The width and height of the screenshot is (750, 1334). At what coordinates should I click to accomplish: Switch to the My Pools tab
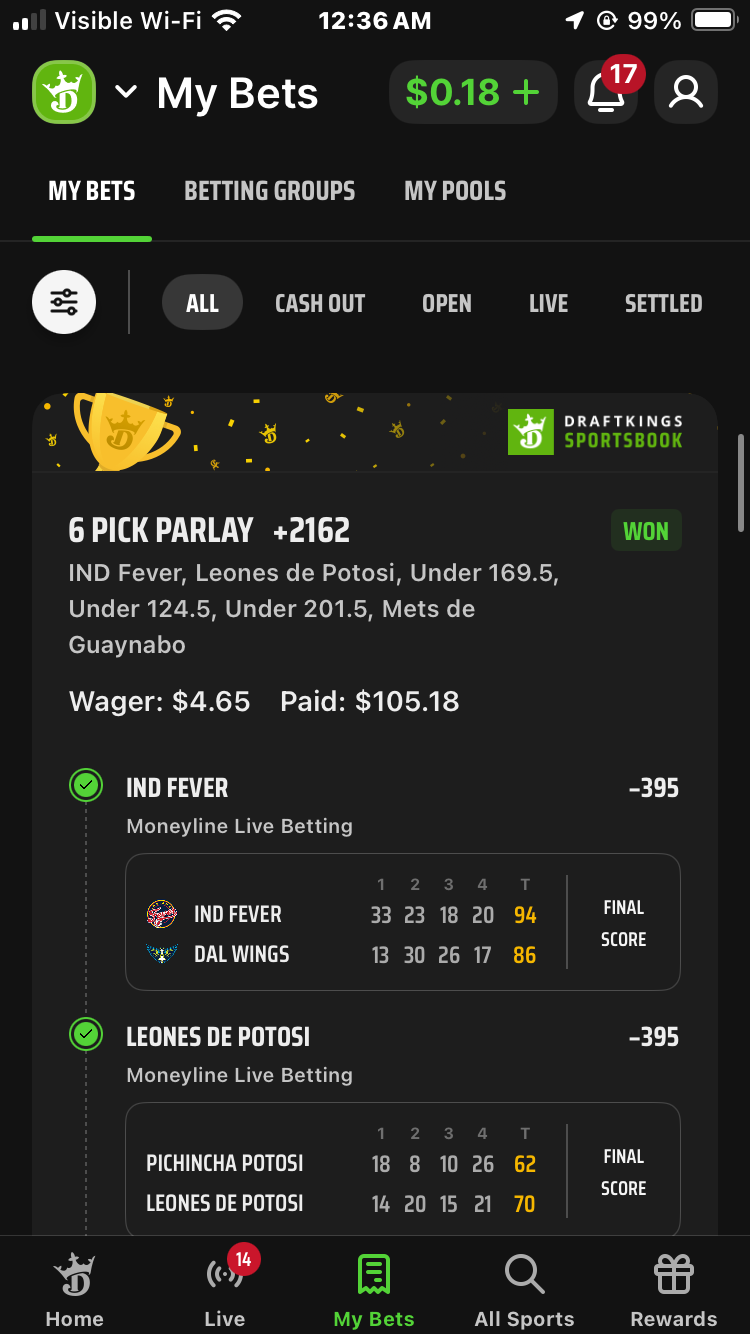[x=455, y=191]
